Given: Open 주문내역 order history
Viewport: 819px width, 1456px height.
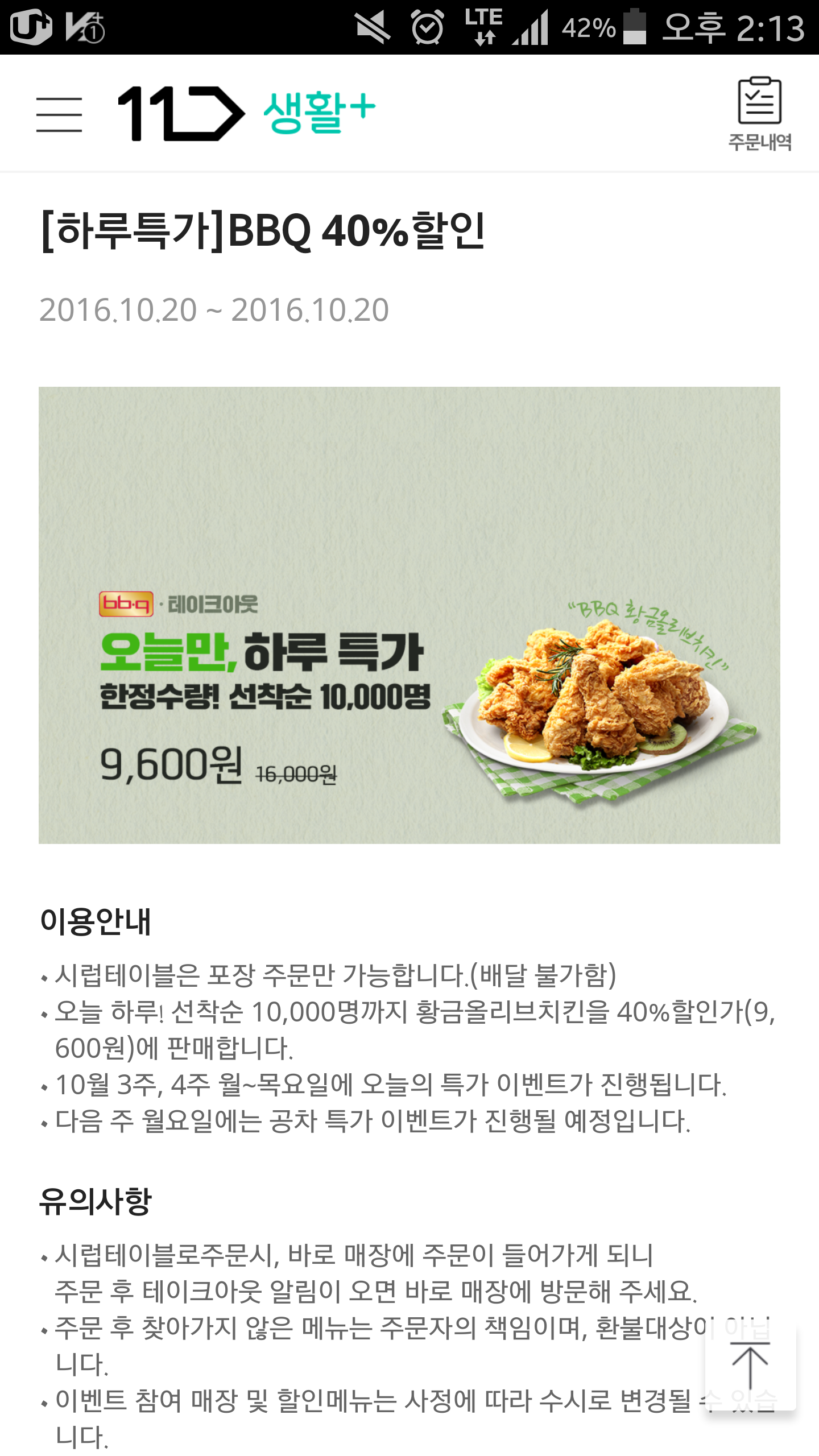Looking at the screenshot, I should tap(759, 114).
